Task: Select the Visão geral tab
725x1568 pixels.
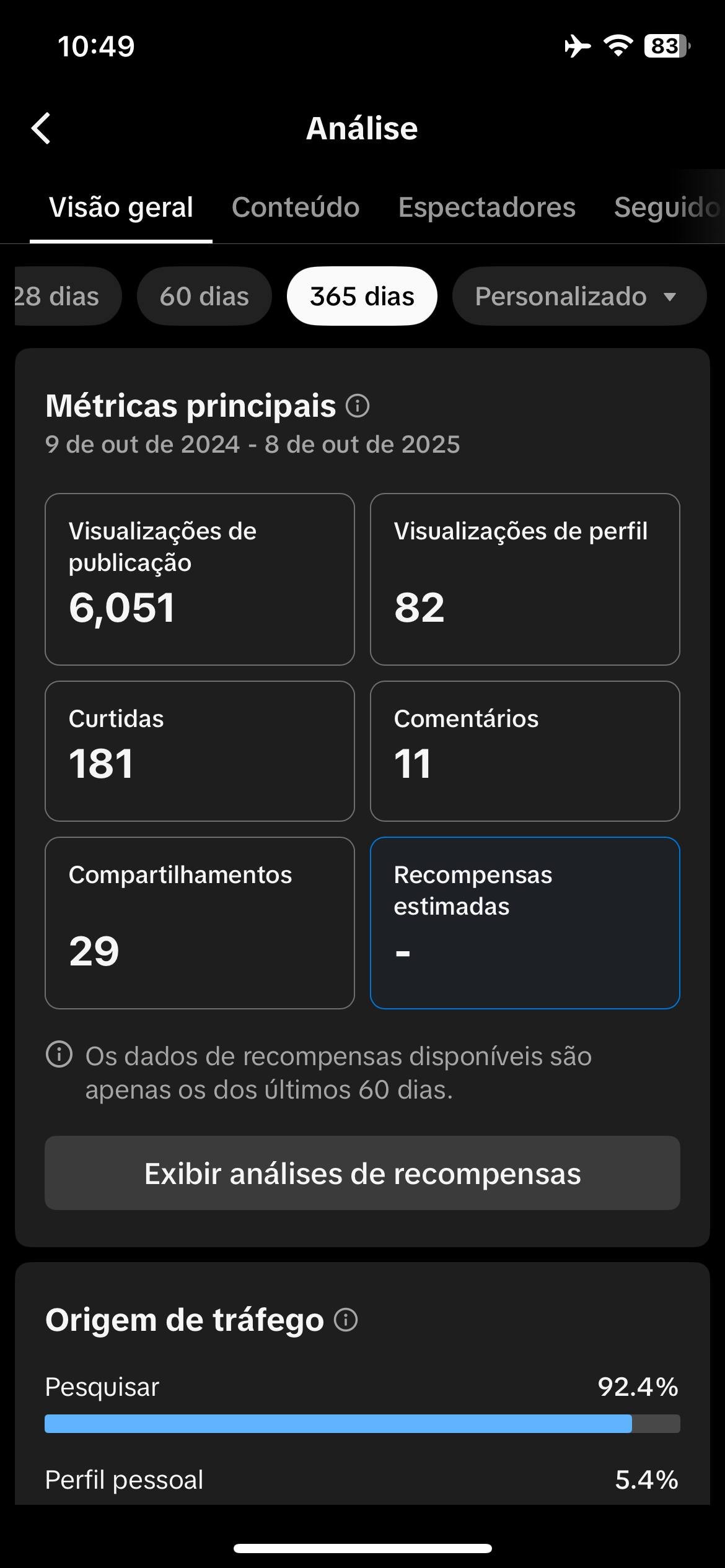Action: click(x=121, y=207)
